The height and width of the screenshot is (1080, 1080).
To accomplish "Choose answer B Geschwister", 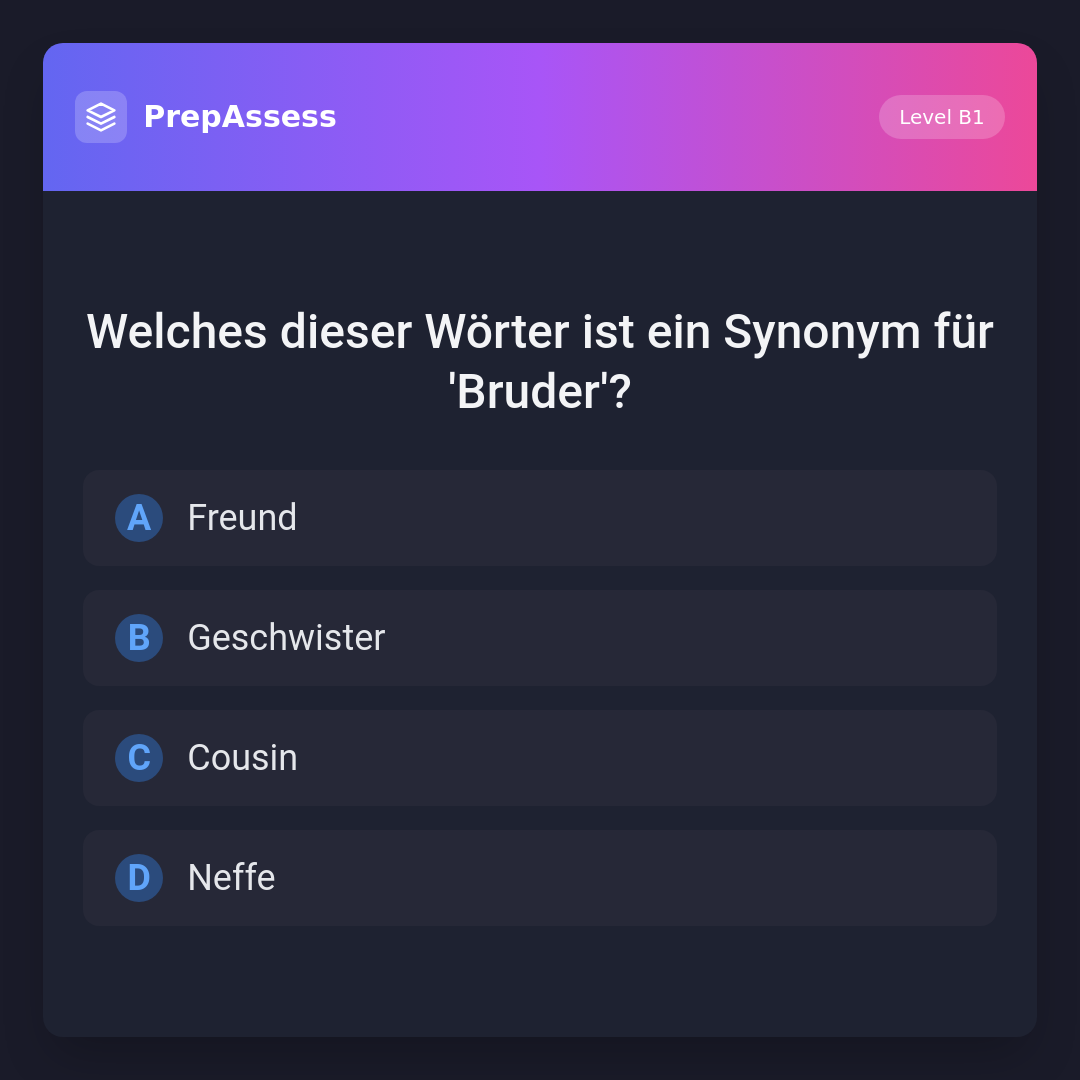I will 540,638.
